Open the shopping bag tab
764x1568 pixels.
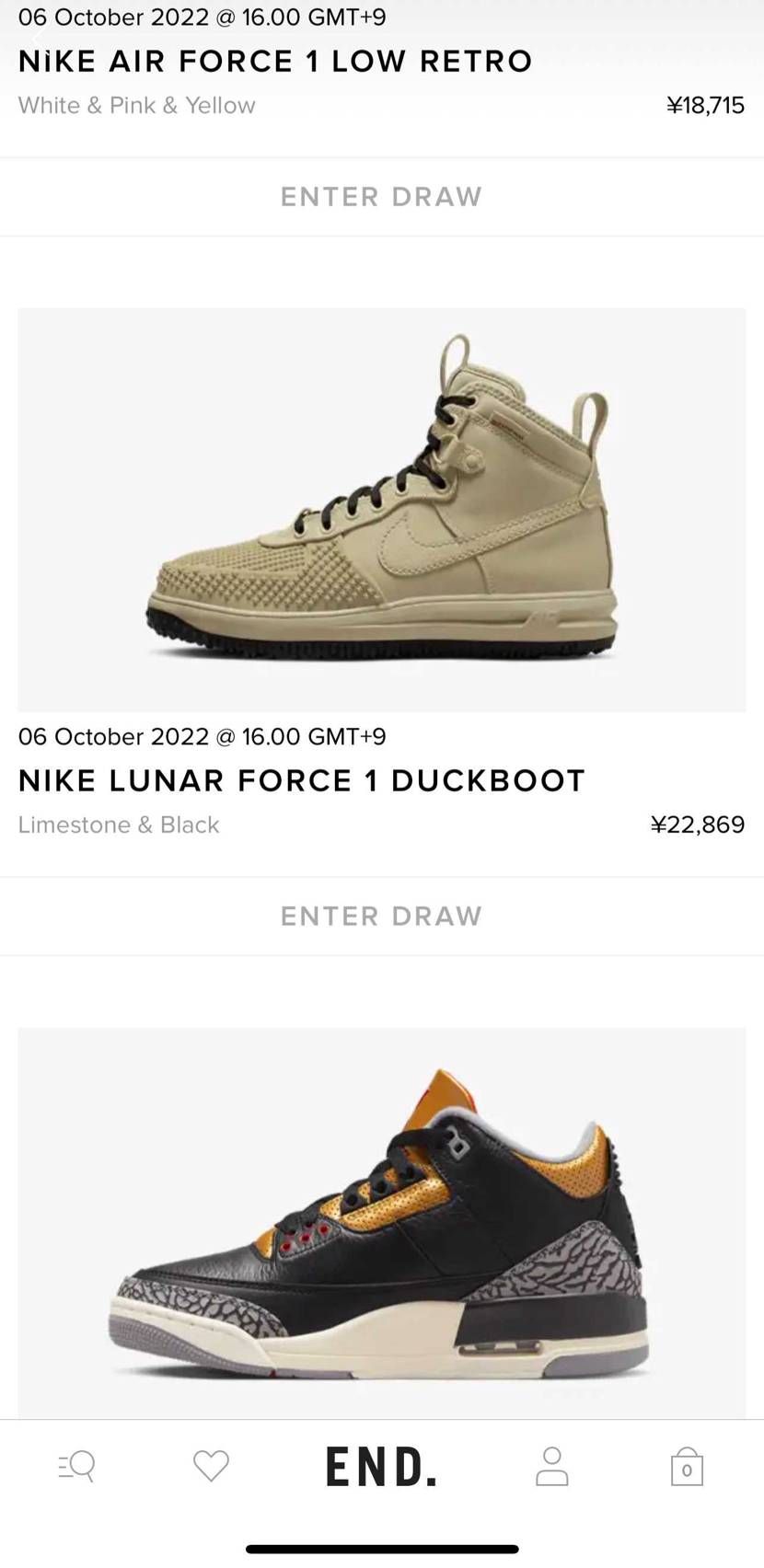[x=687, y=1466]
